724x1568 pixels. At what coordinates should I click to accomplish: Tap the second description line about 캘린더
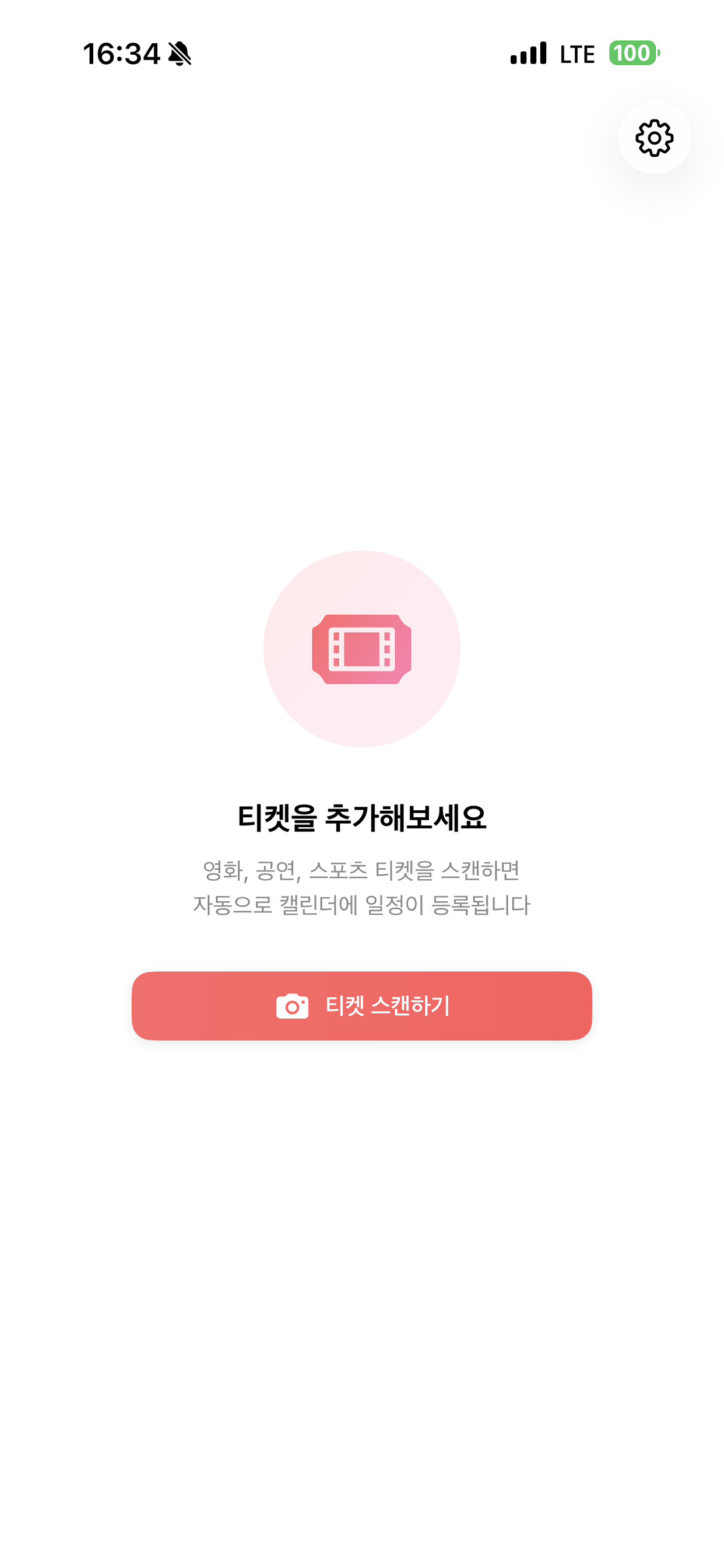tap(361, 905)
